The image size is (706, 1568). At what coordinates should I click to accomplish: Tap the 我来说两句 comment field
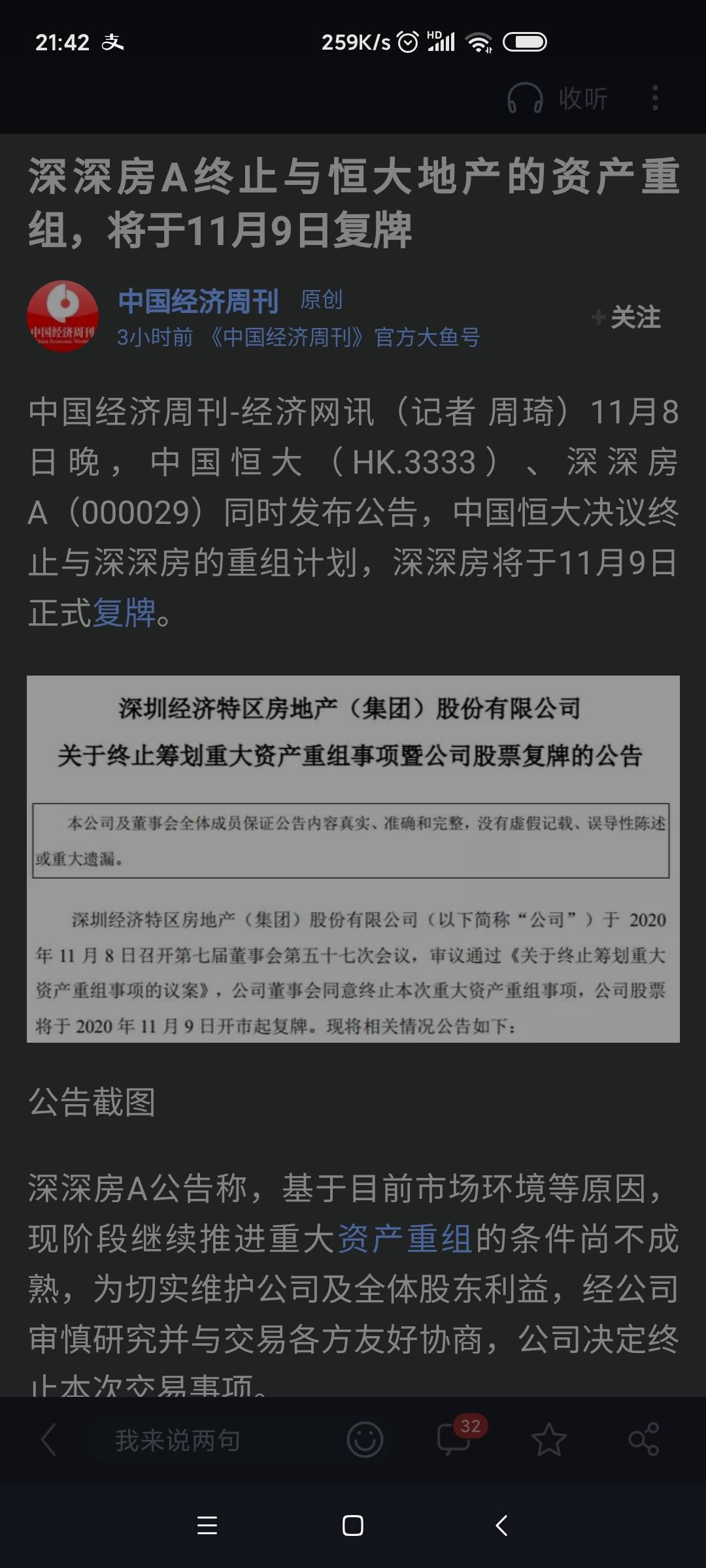178,1439
